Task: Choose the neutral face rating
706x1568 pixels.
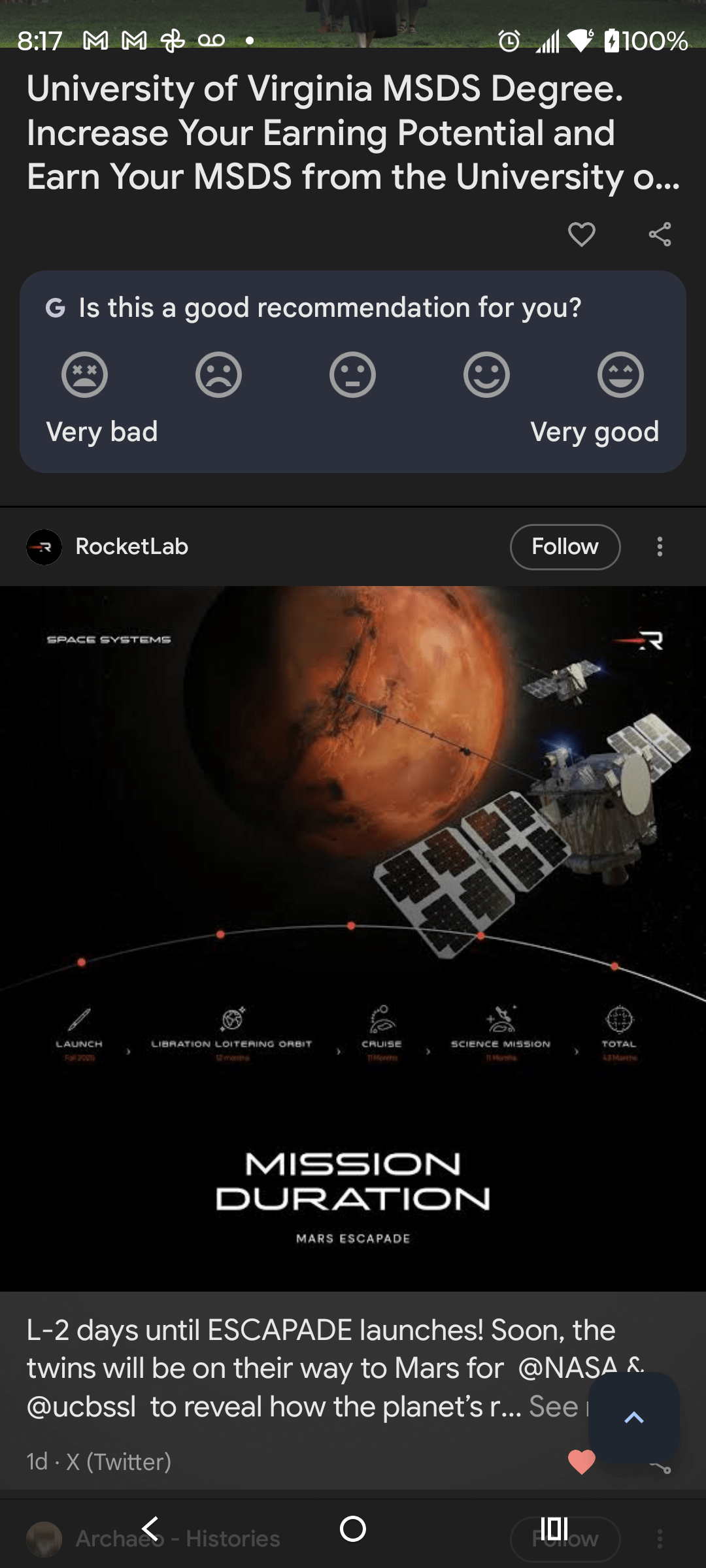Action: [x=352, y=375]
